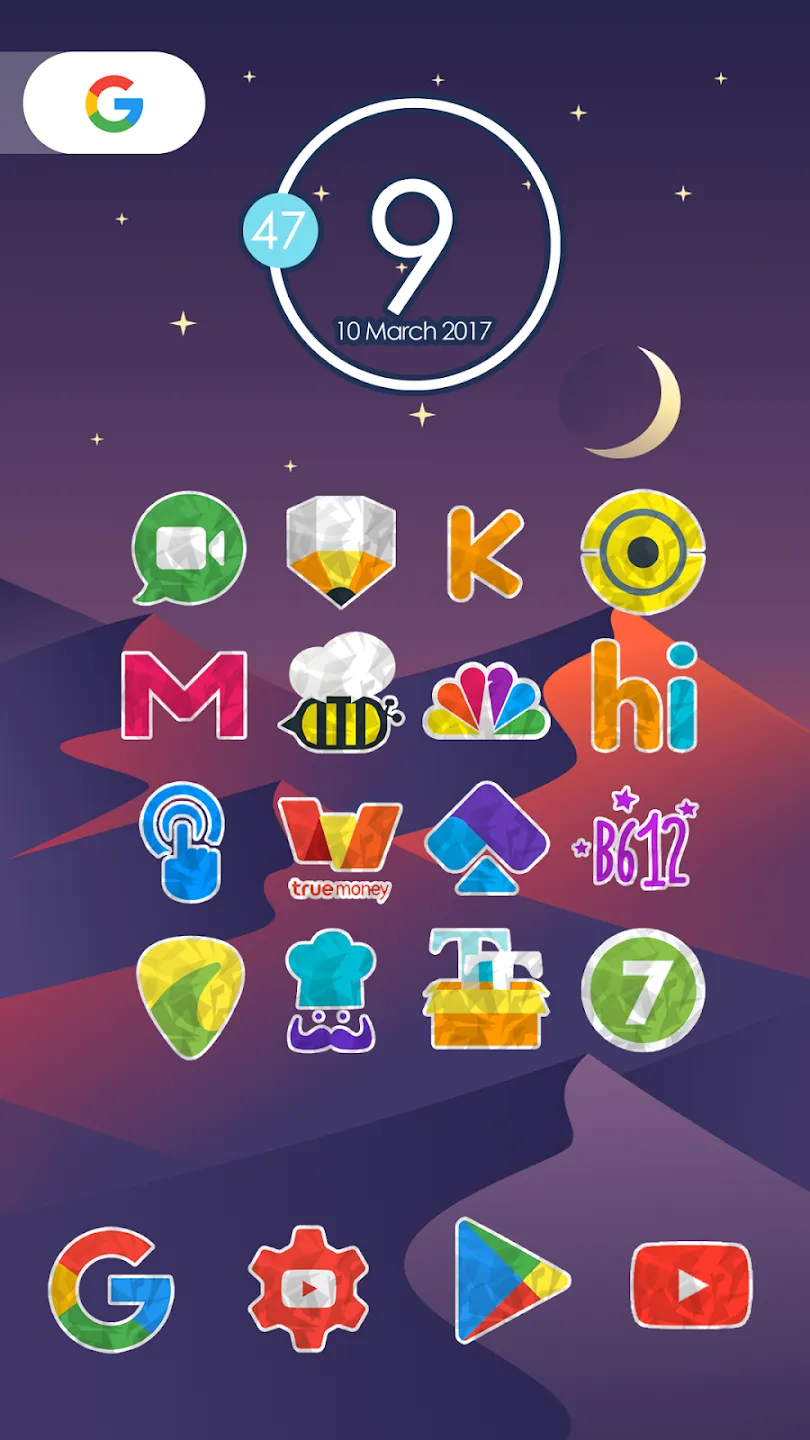This screenshot has width=810, height=1440.
Task: Open the clock widget showing 10 March 2017
Action: [414, 246]
